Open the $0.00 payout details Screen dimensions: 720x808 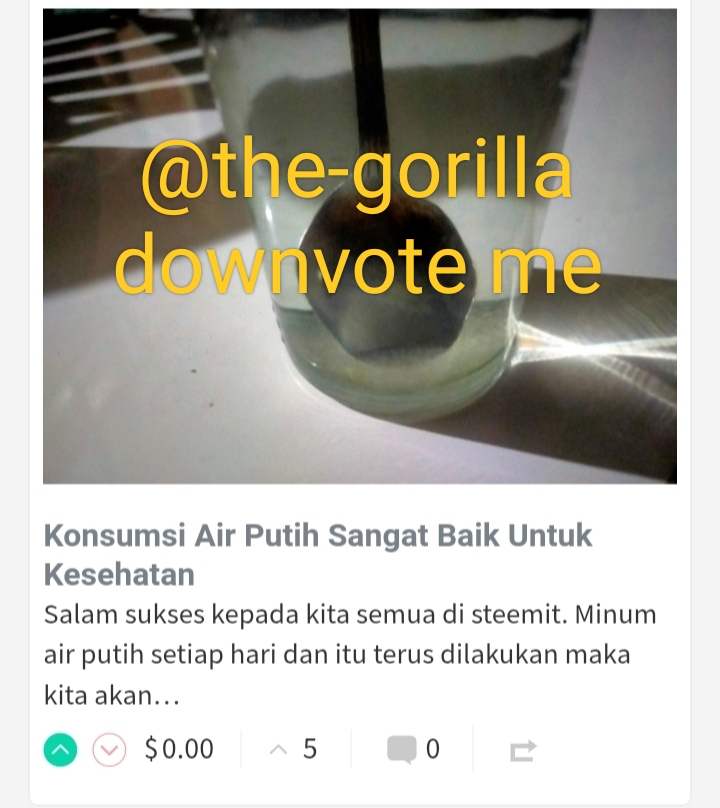point(179,749)
